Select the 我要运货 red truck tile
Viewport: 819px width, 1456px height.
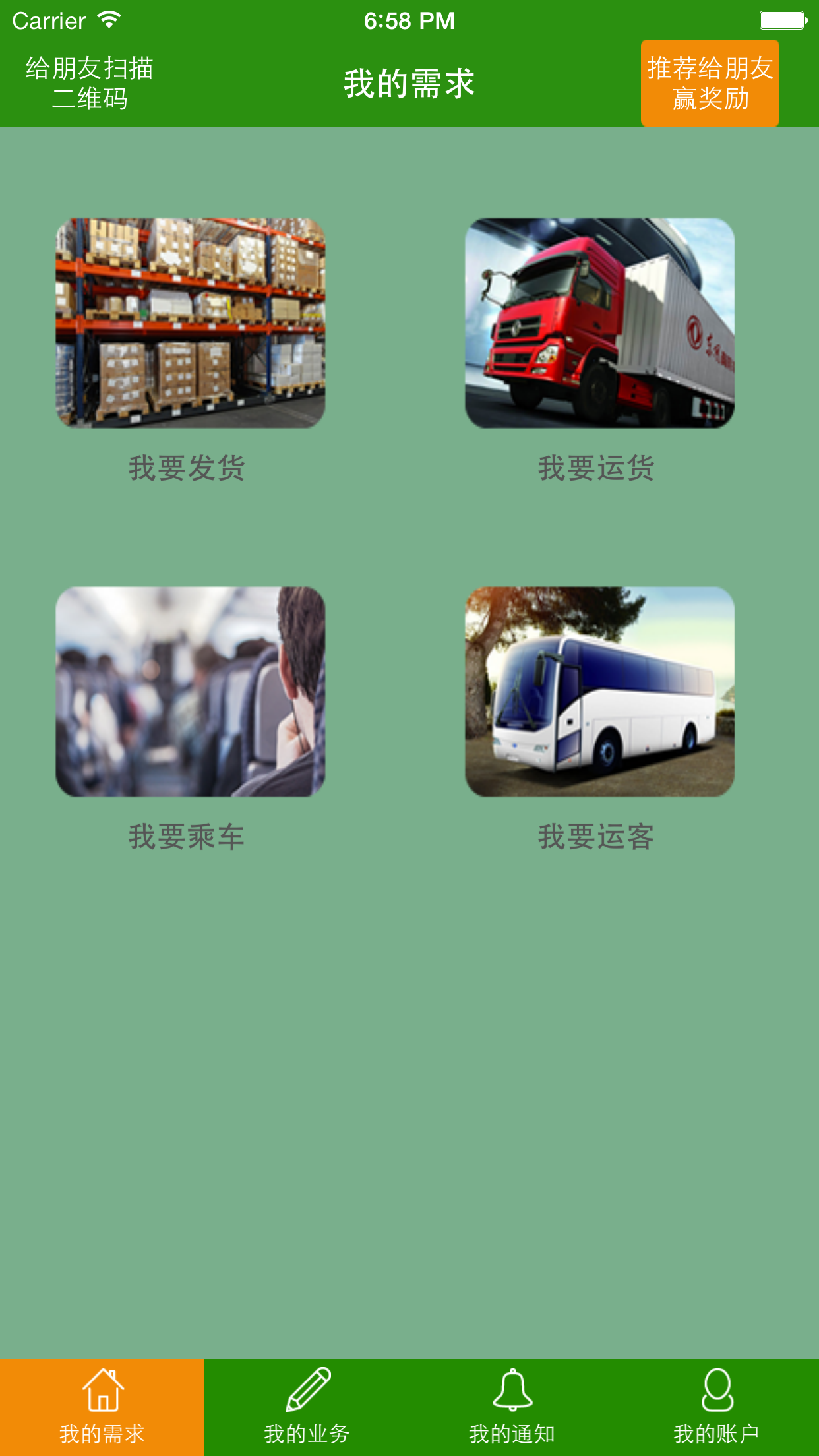[x=599, y=323]
